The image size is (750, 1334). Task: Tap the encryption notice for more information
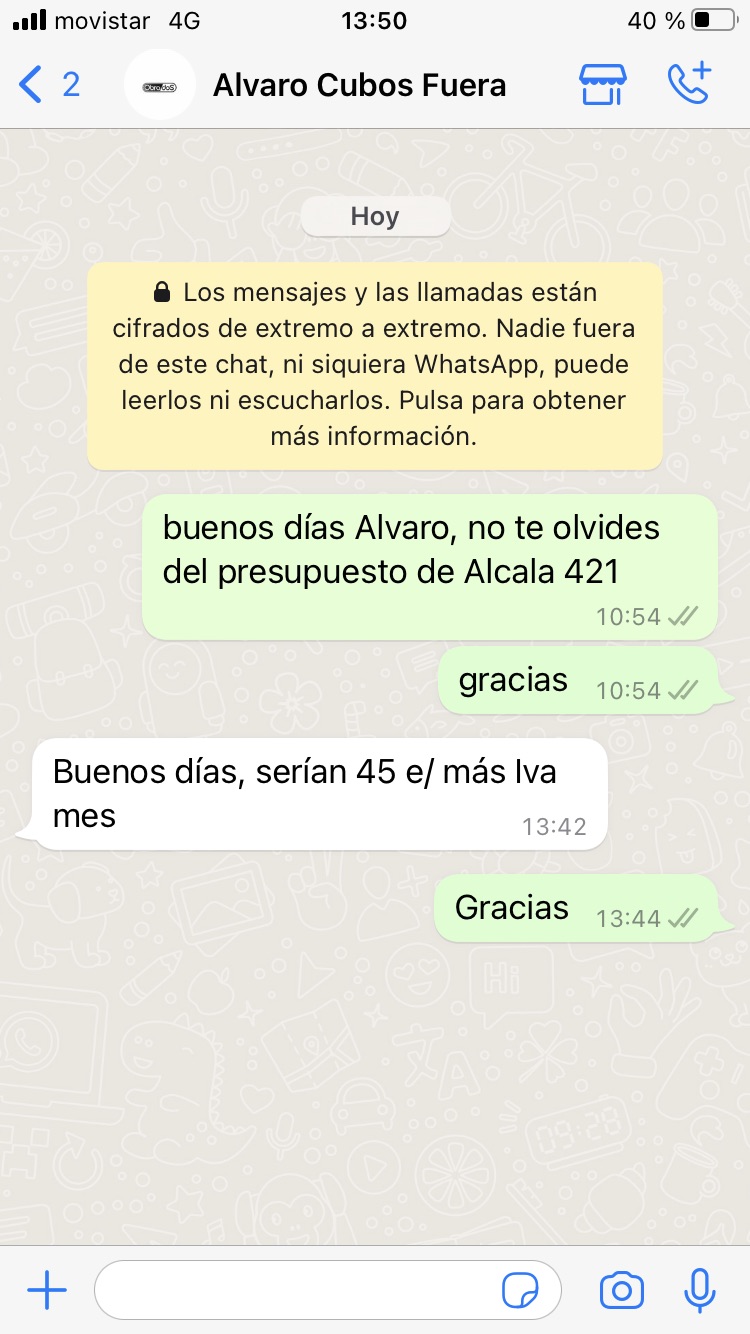pos(374,365)
